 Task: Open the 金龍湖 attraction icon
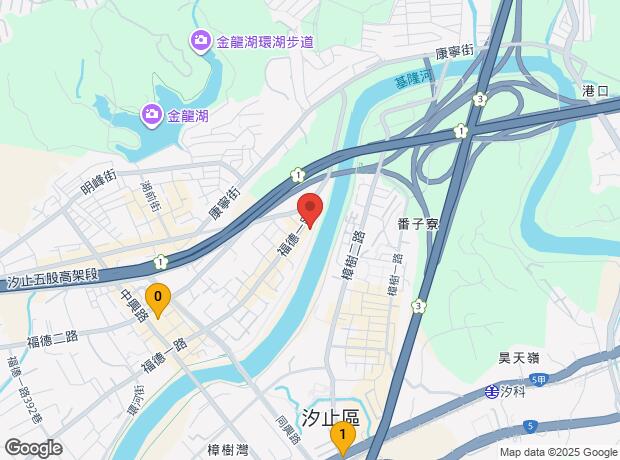[153, 112]
